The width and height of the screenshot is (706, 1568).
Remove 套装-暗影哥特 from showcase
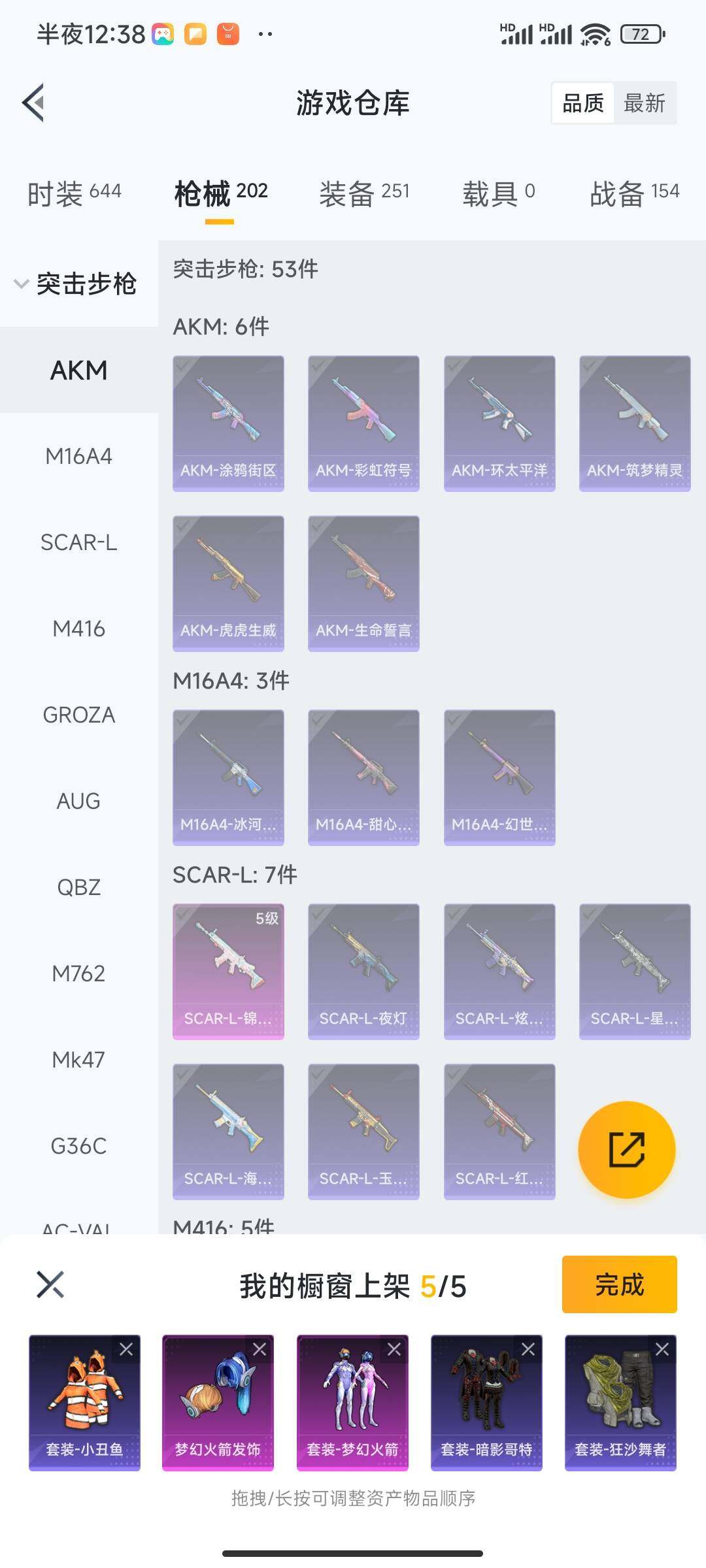[528, 1350]
